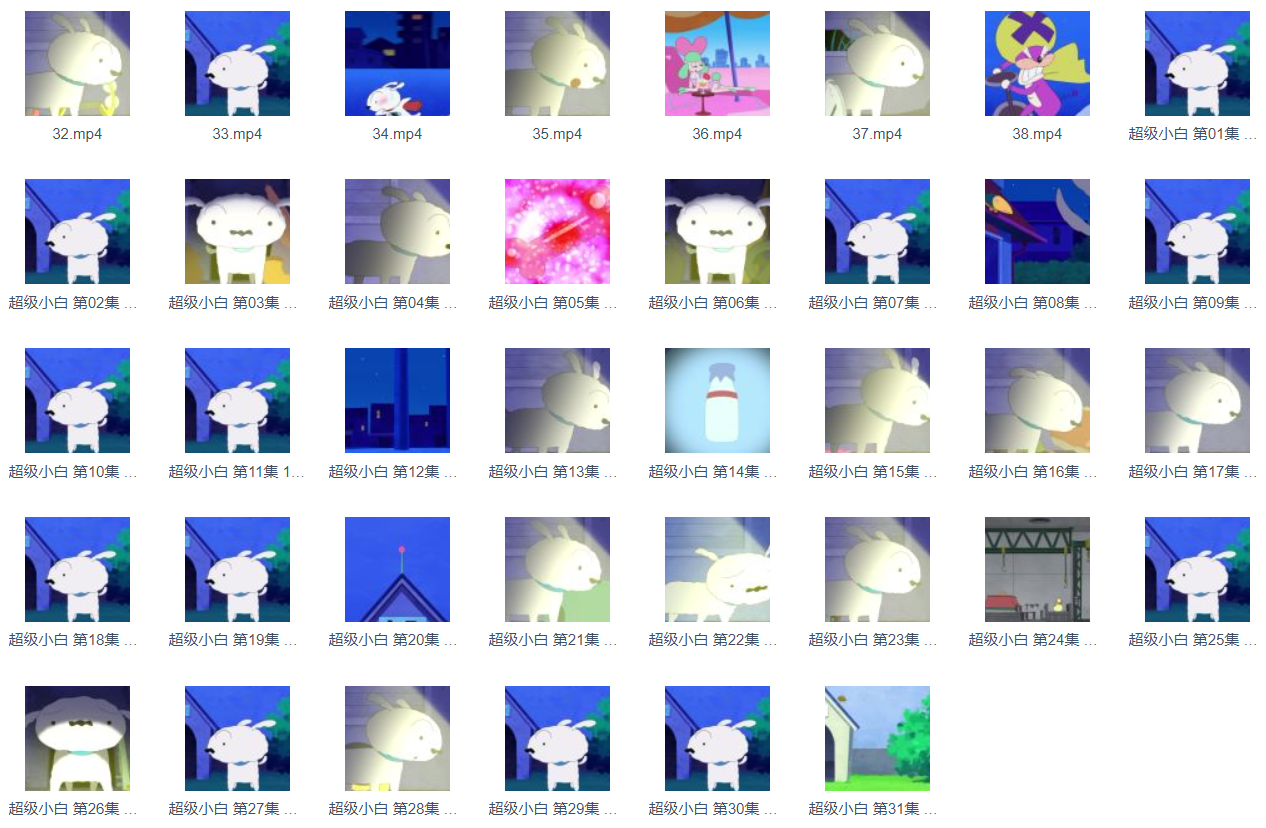
Task: Open 超级小白 第01集 video
Action: click(x=1197, y=64)
